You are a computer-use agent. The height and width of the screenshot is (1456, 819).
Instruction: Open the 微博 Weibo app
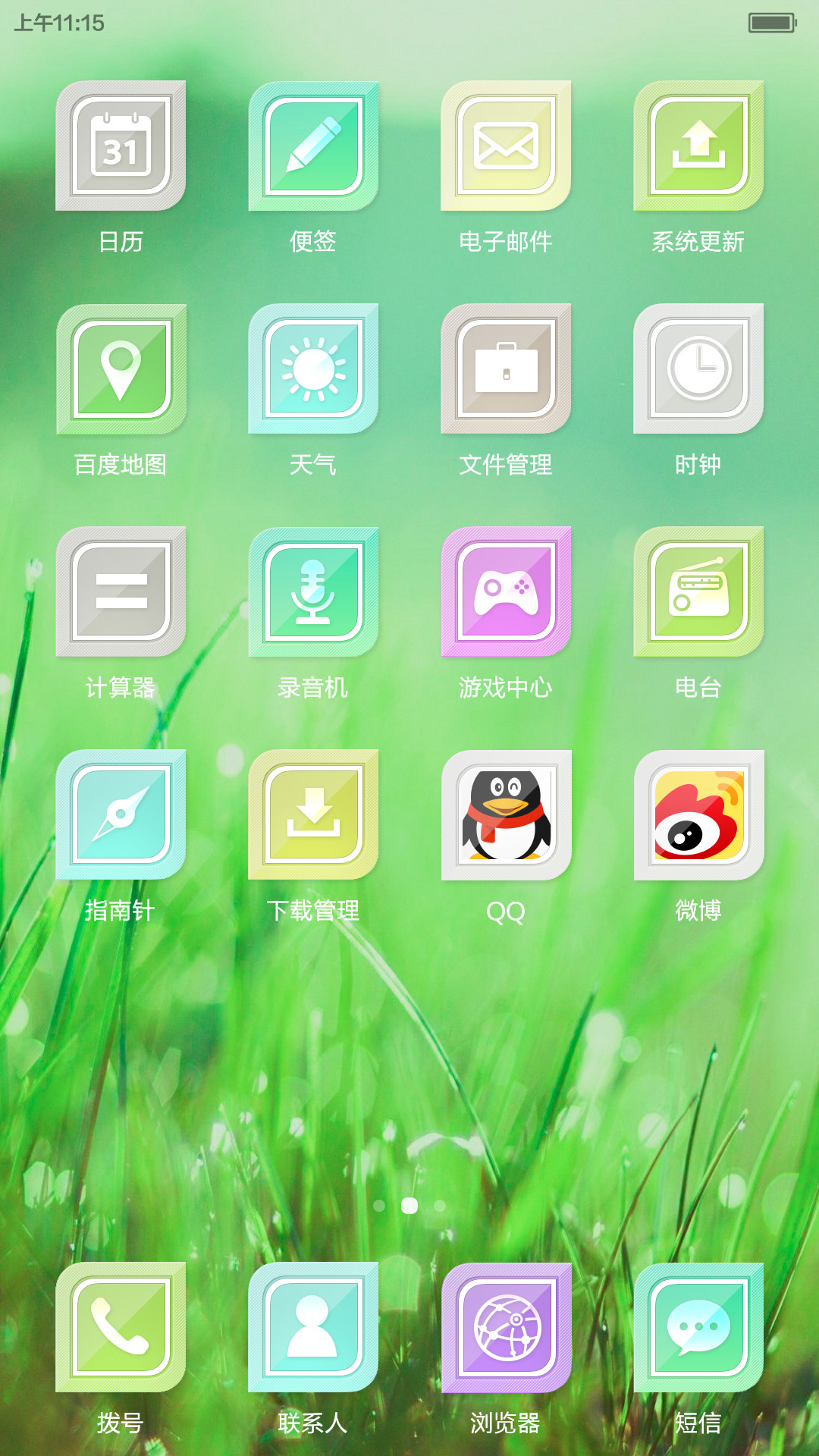pyautogui.click(x=698, y=814)
